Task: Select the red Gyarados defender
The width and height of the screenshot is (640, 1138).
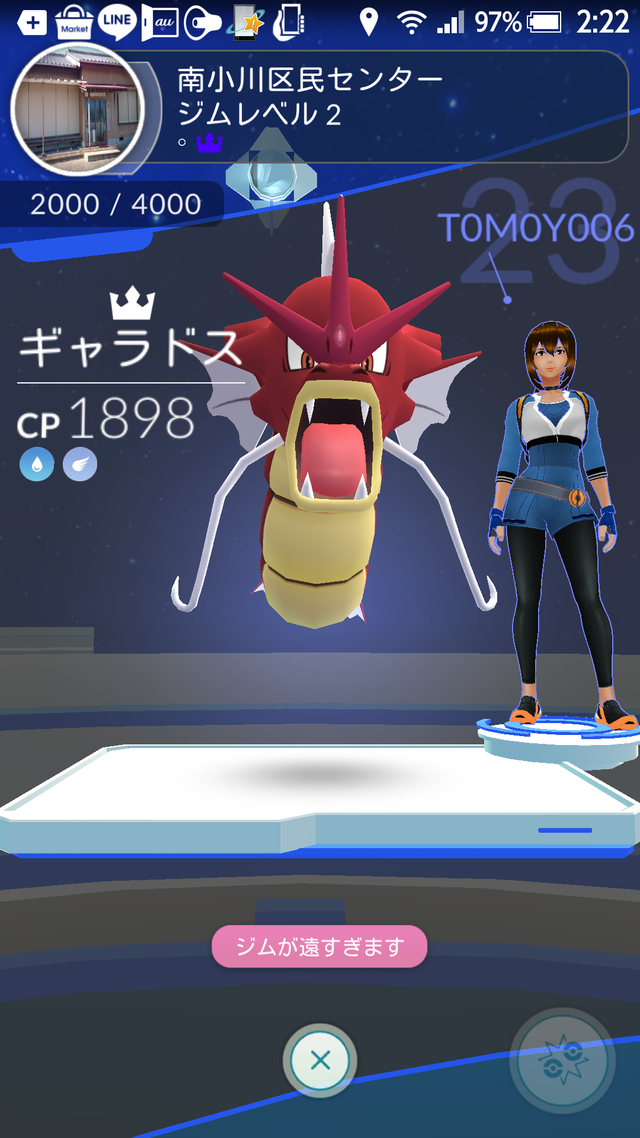Action: (x=337, y=430)
